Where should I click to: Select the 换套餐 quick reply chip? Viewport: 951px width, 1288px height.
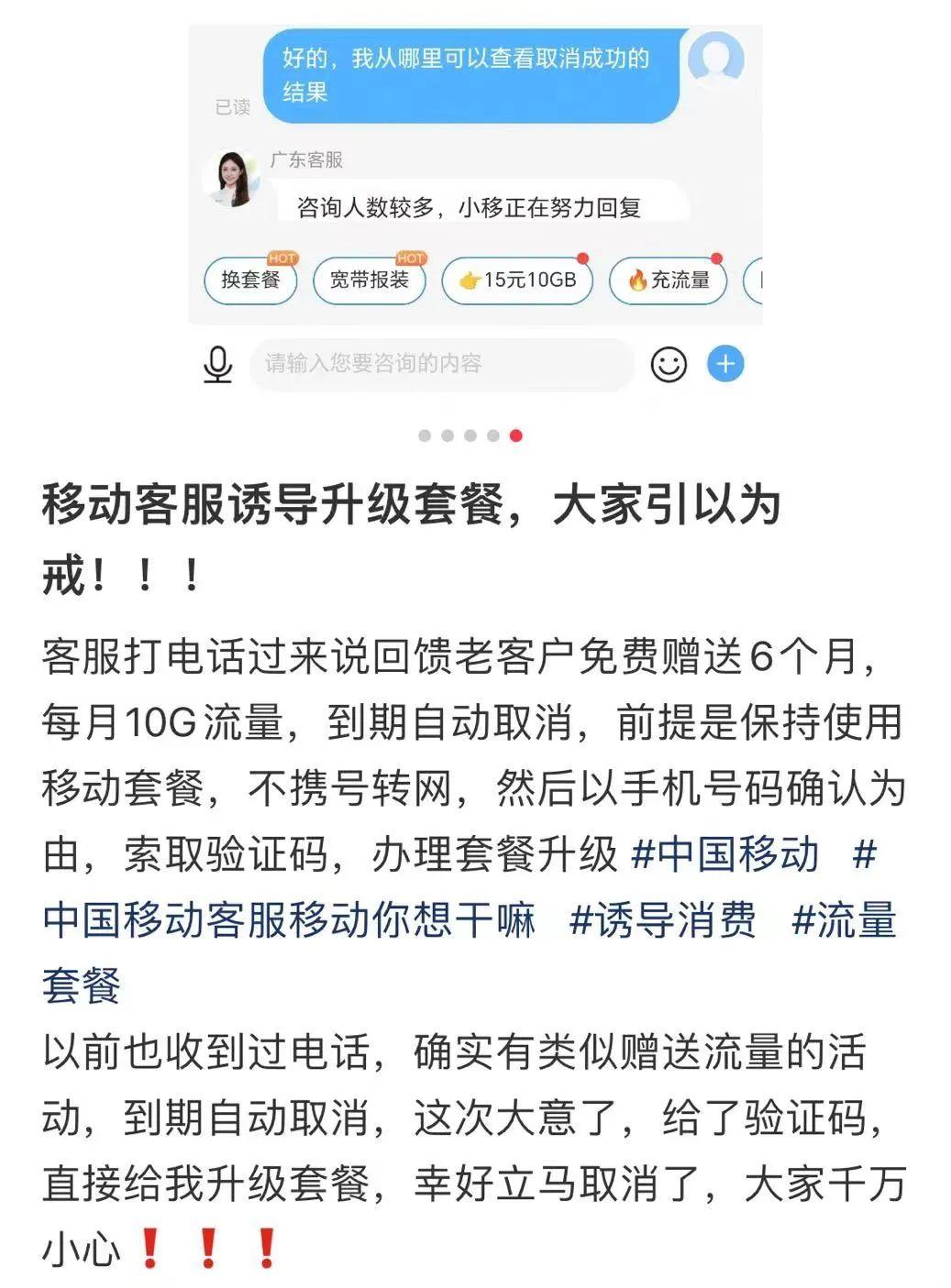pos(249,281)
